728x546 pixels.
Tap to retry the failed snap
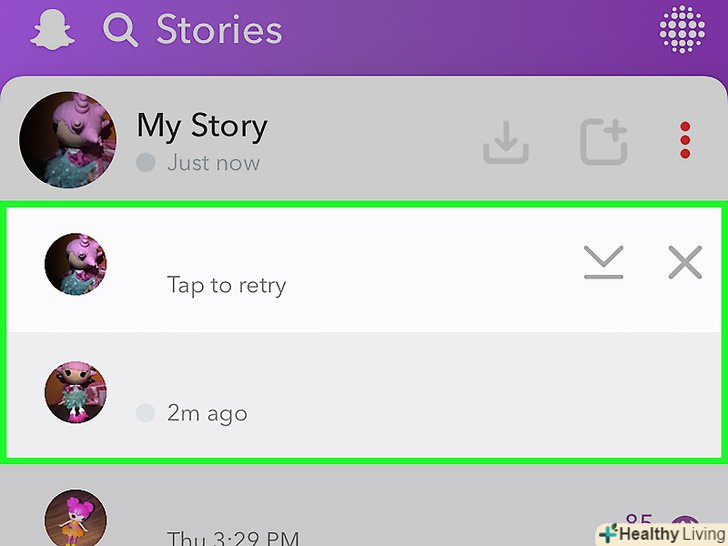click(226, 285)
